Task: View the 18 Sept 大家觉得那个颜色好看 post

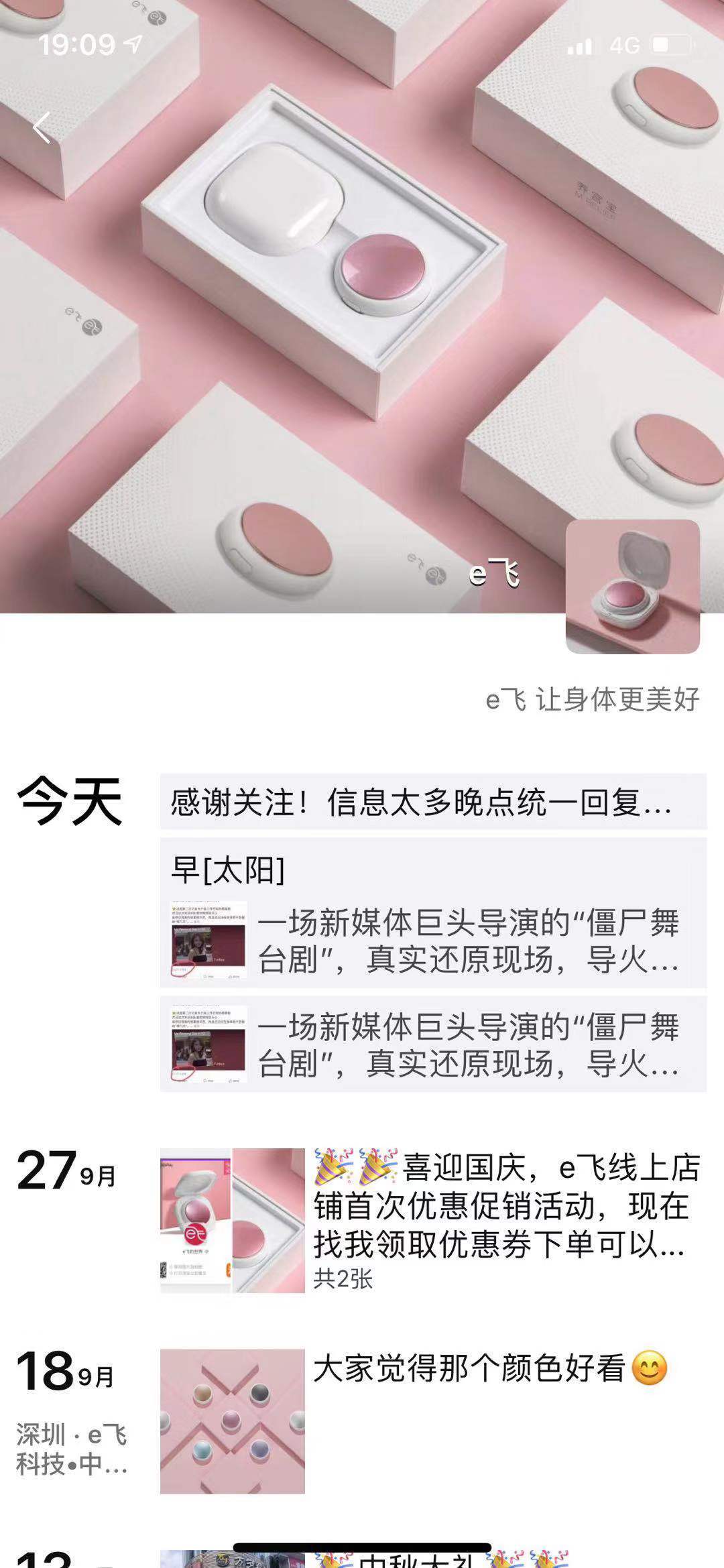Action: (433, 1421)
